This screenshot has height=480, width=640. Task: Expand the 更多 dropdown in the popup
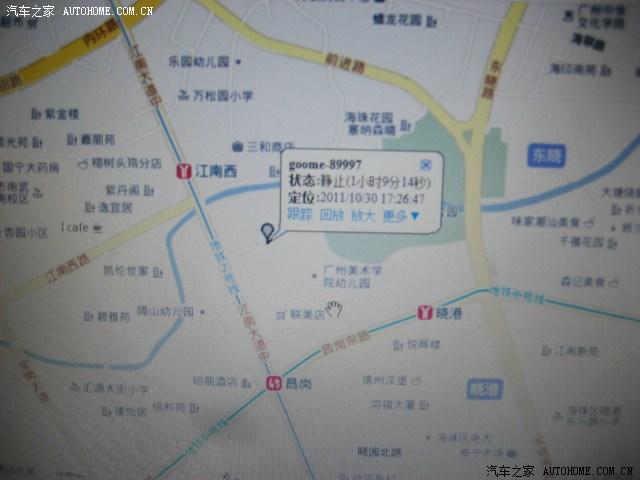click(400, 214)
